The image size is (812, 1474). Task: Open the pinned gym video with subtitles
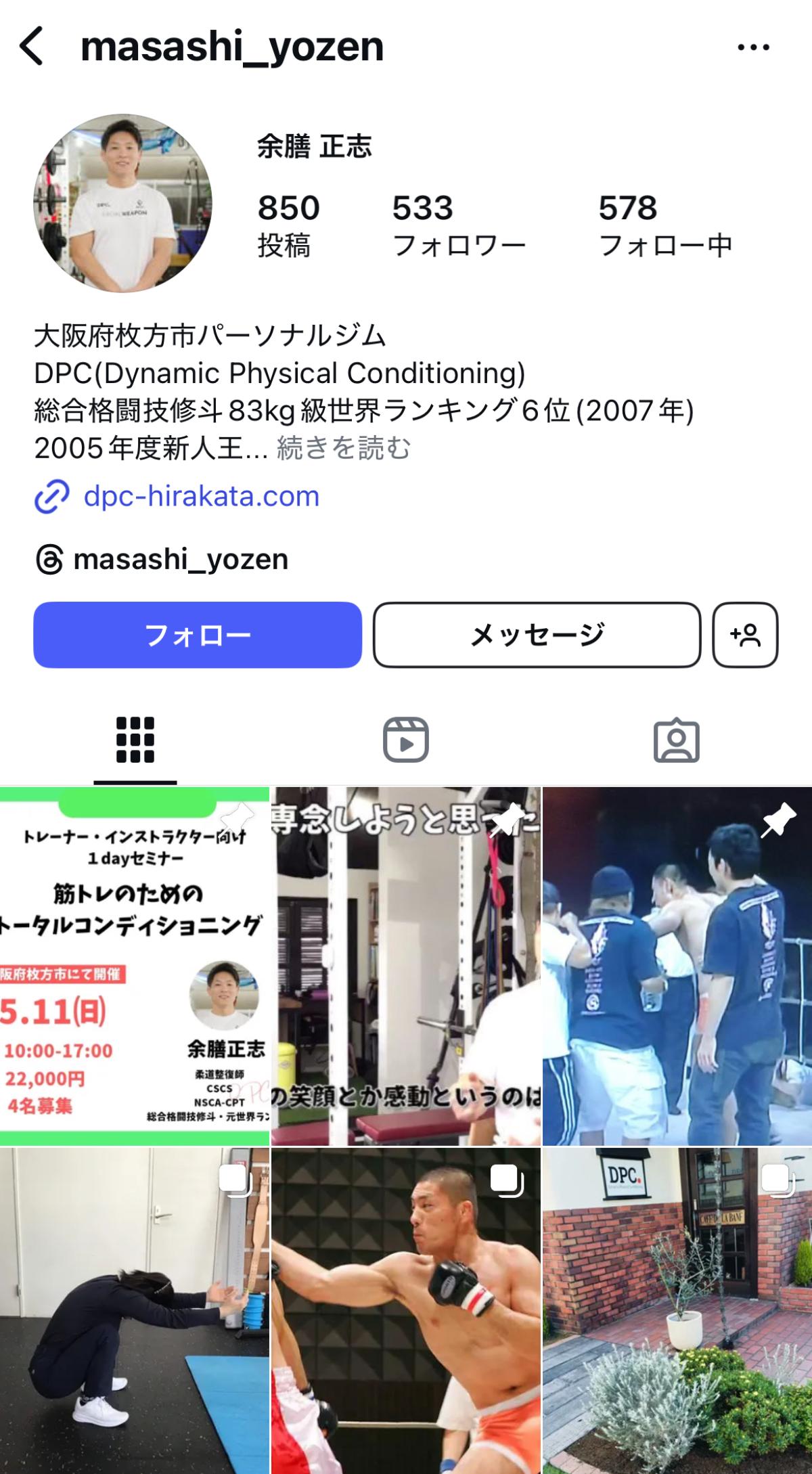406,965
